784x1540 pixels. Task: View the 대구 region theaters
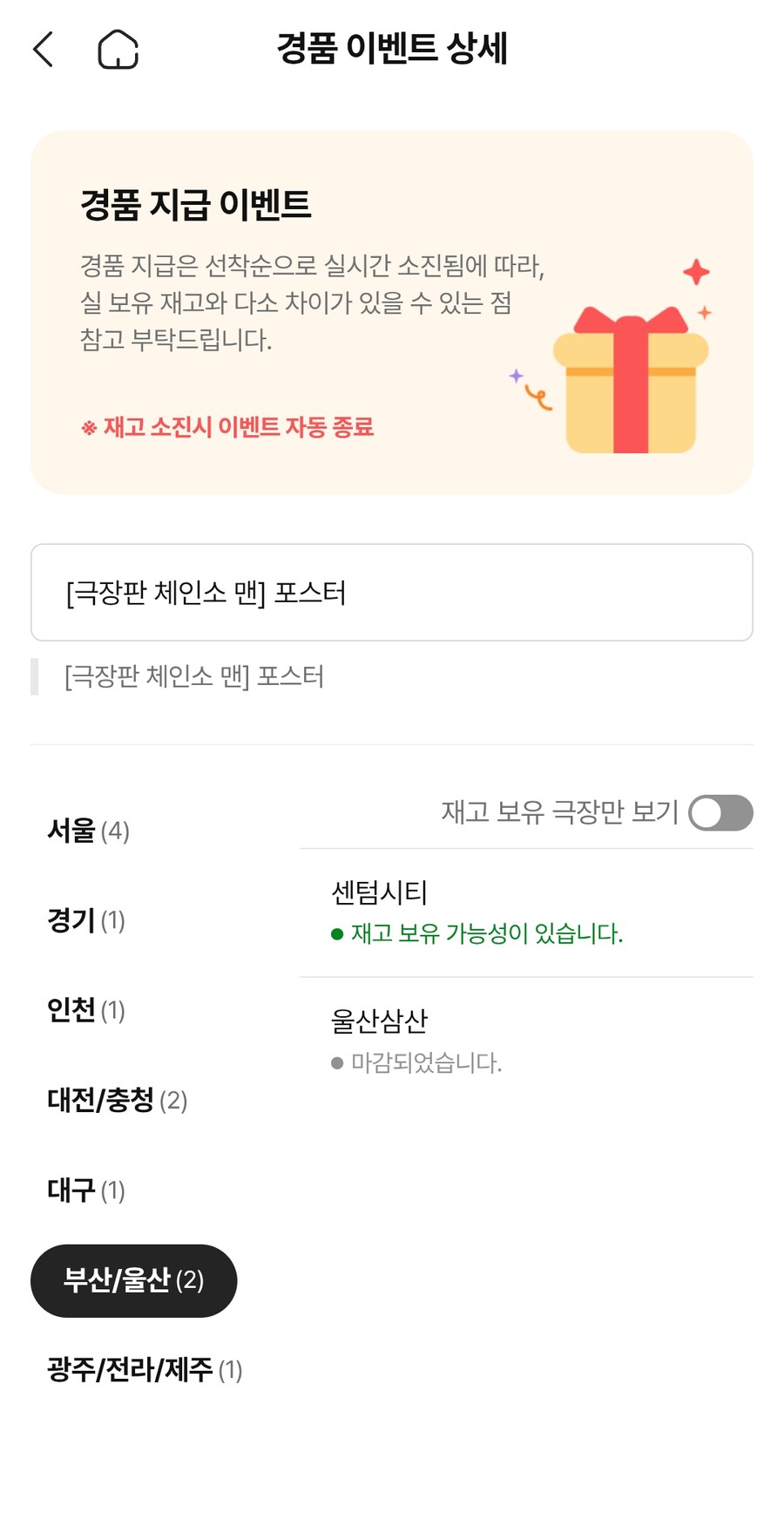(86, 1190)
